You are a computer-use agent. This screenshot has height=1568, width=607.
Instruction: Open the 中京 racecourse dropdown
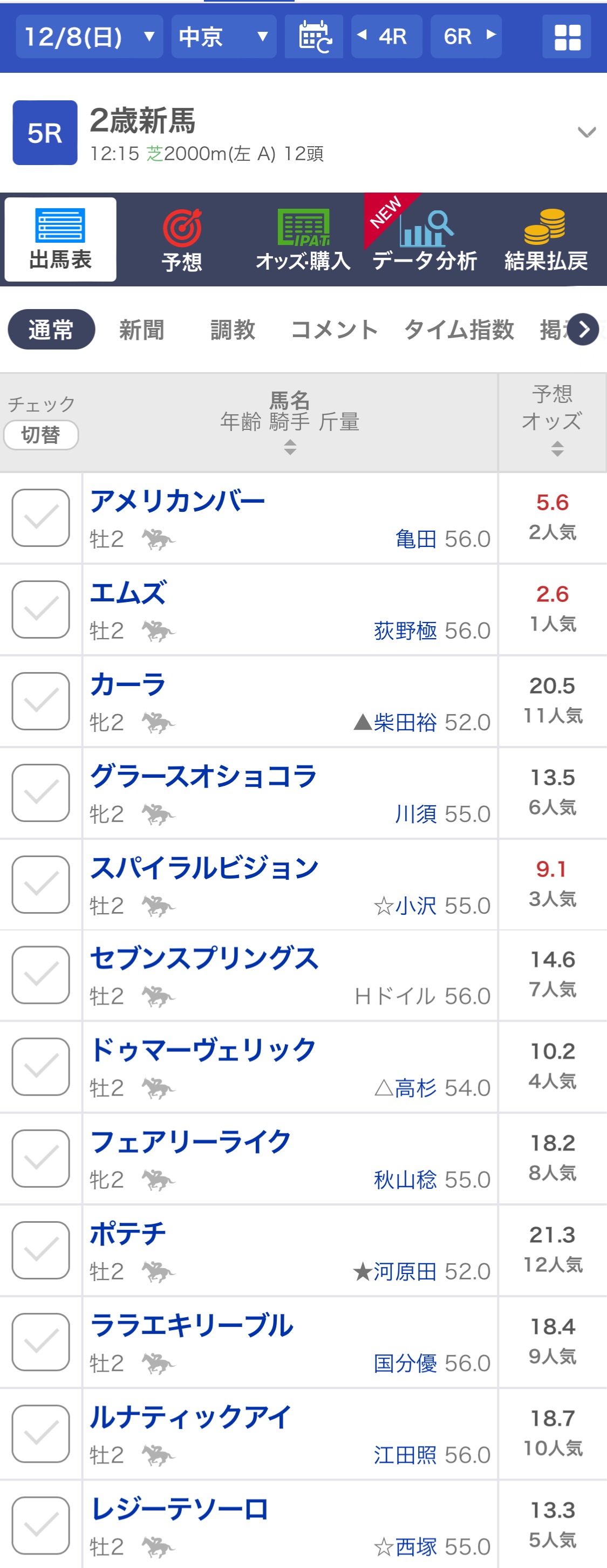223,37
